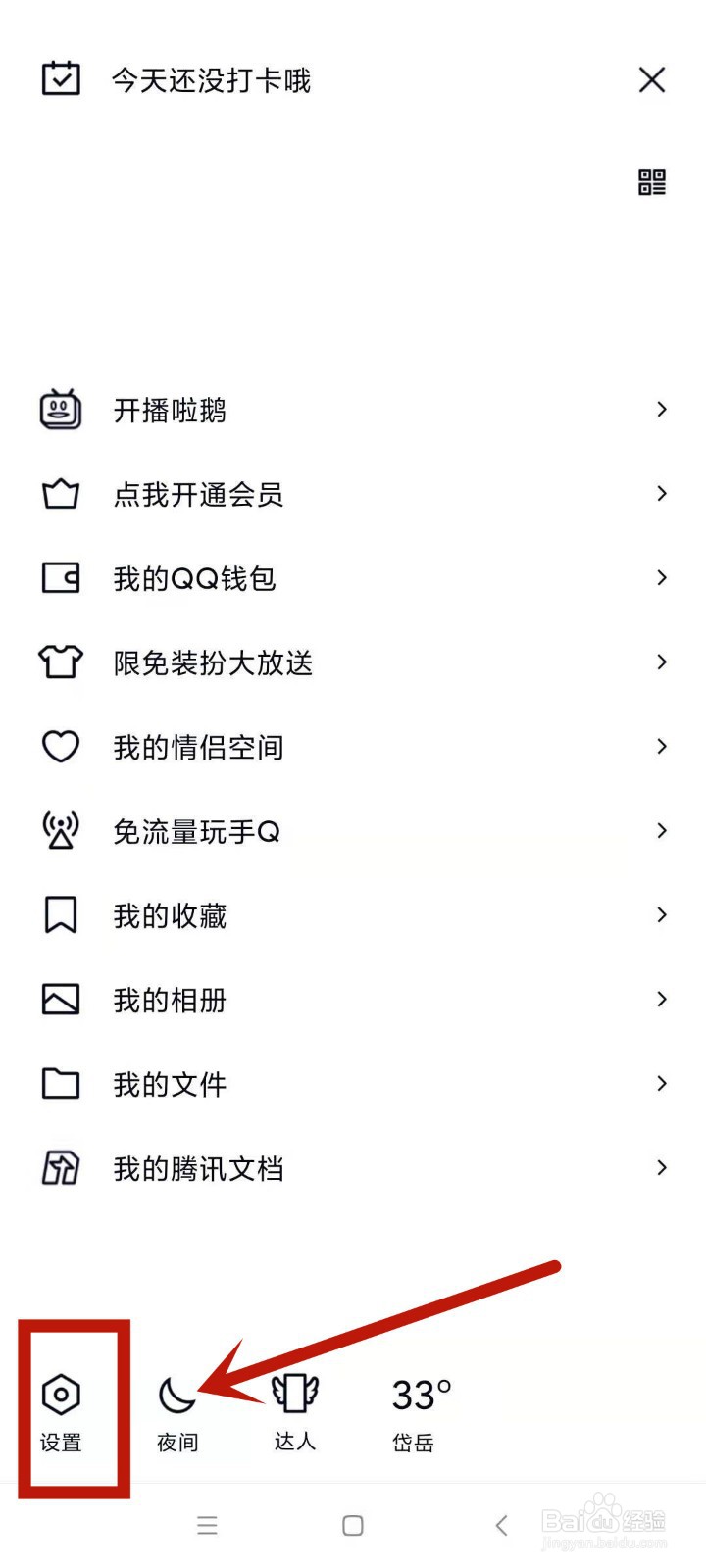706x1568 pixels.
Task: Open 设置 settings
Action: [61, 1407]
